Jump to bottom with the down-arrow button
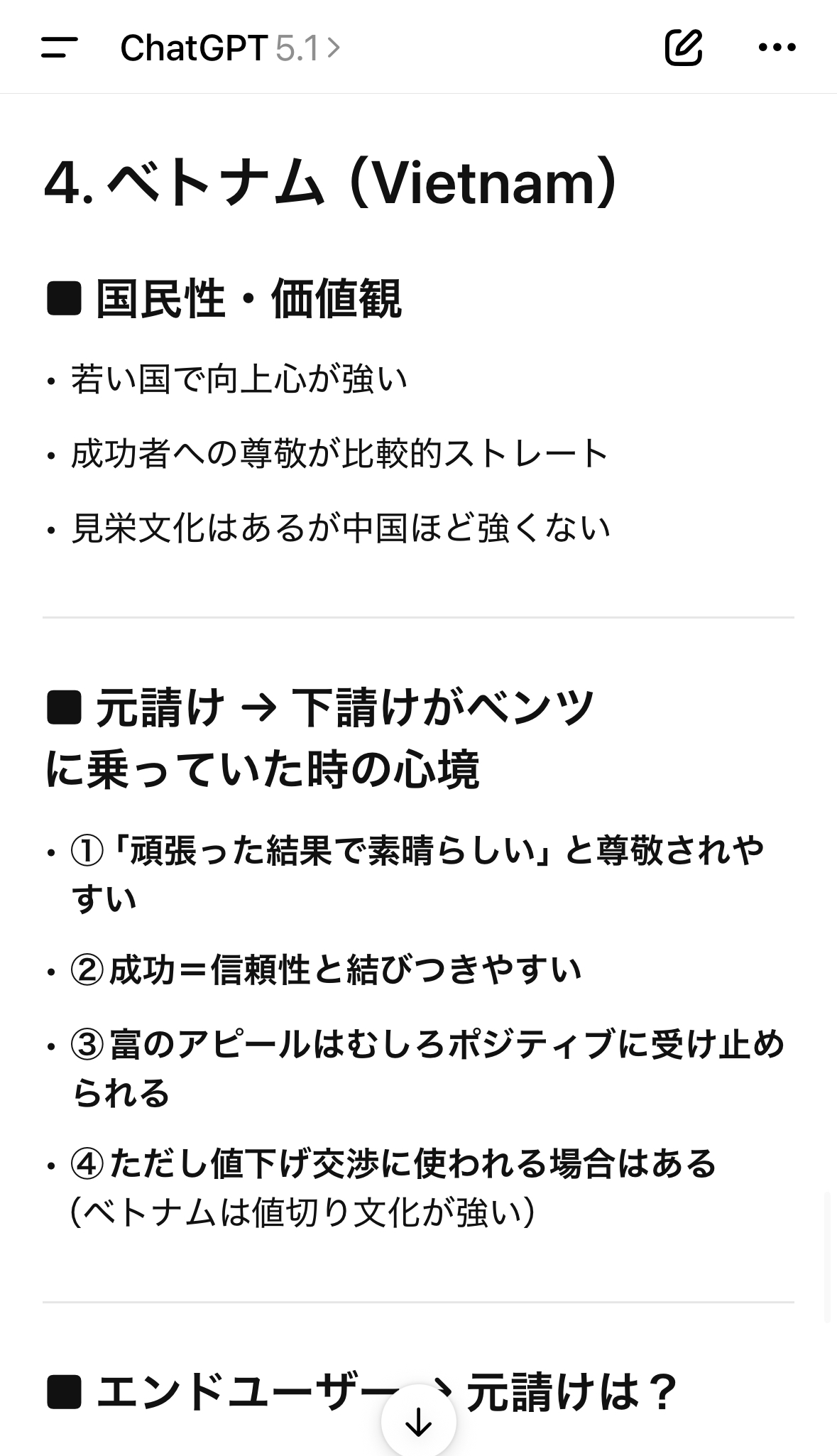 [x=418, y=1423]
